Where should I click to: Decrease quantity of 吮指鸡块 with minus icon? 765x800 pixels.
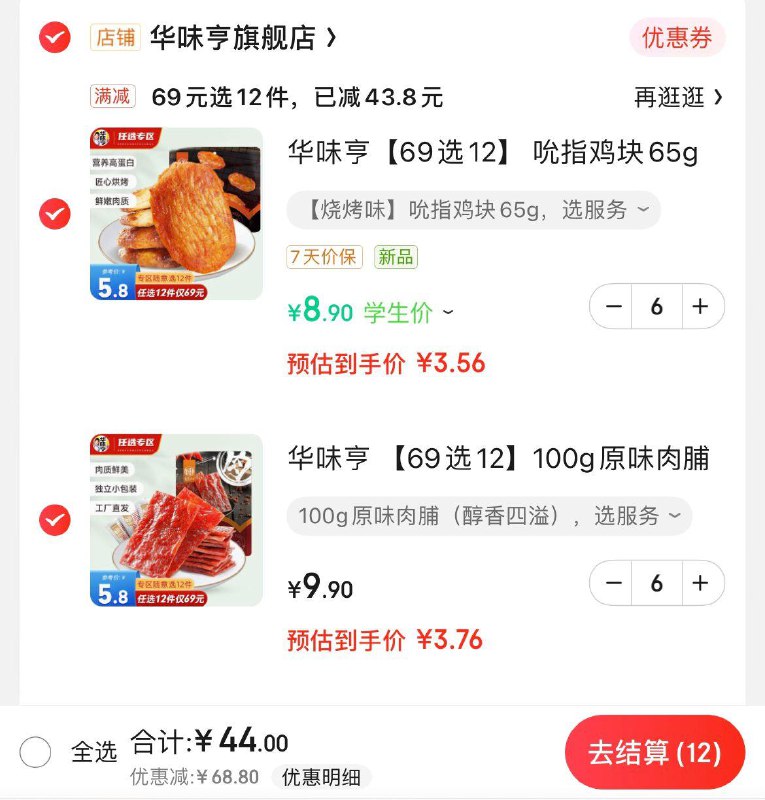click(613, 306)
